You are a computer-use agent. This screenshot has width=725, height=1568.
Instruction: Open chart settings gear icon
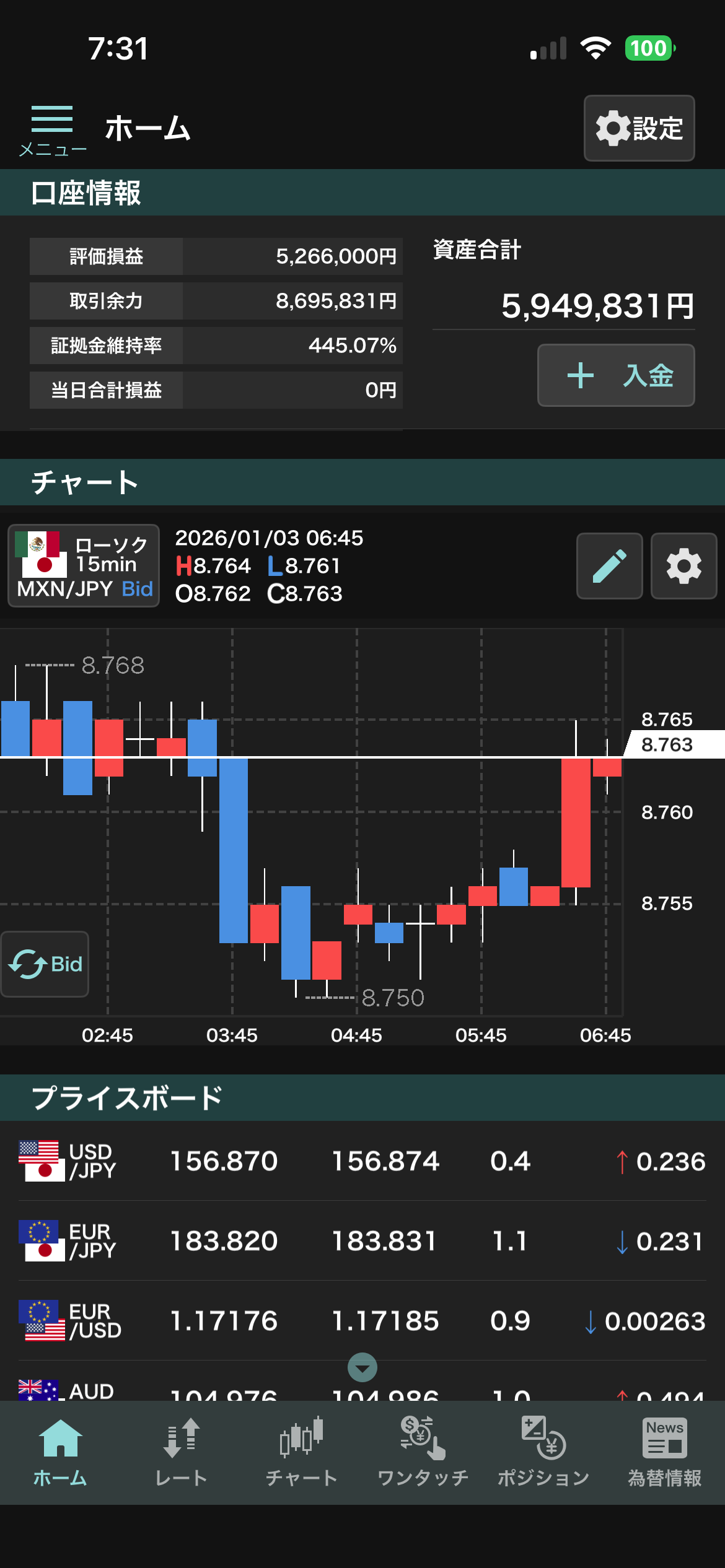683,566
